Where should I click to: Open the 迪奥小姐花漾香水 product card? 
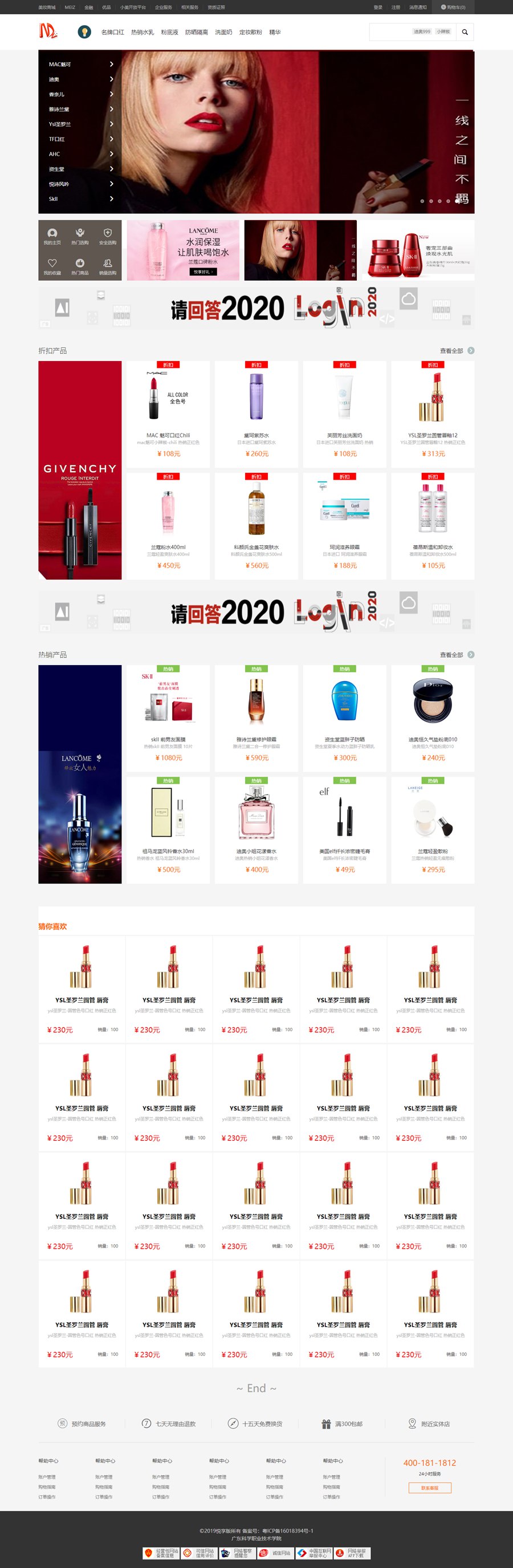coord(256,830)
